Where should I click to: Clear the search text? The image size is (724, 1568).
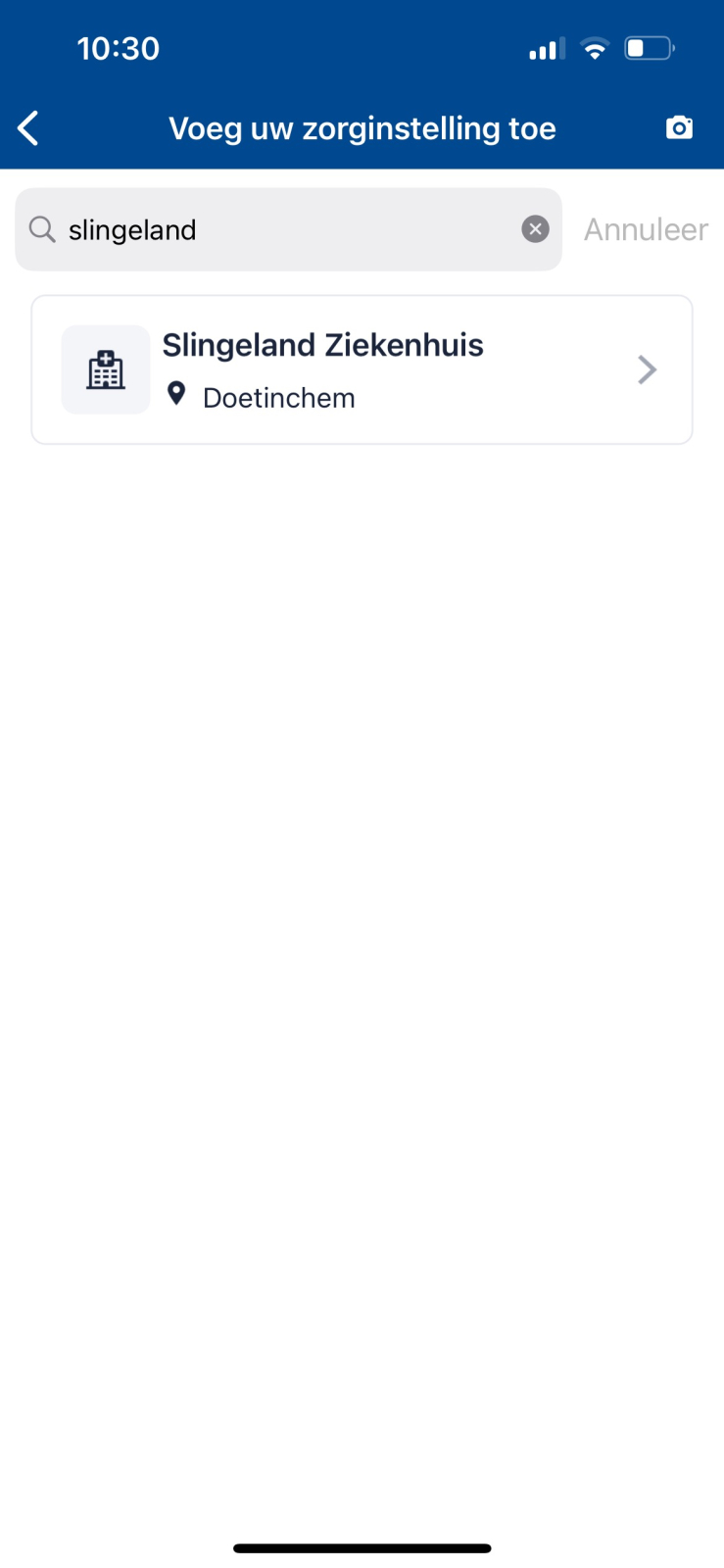(535, 229)
